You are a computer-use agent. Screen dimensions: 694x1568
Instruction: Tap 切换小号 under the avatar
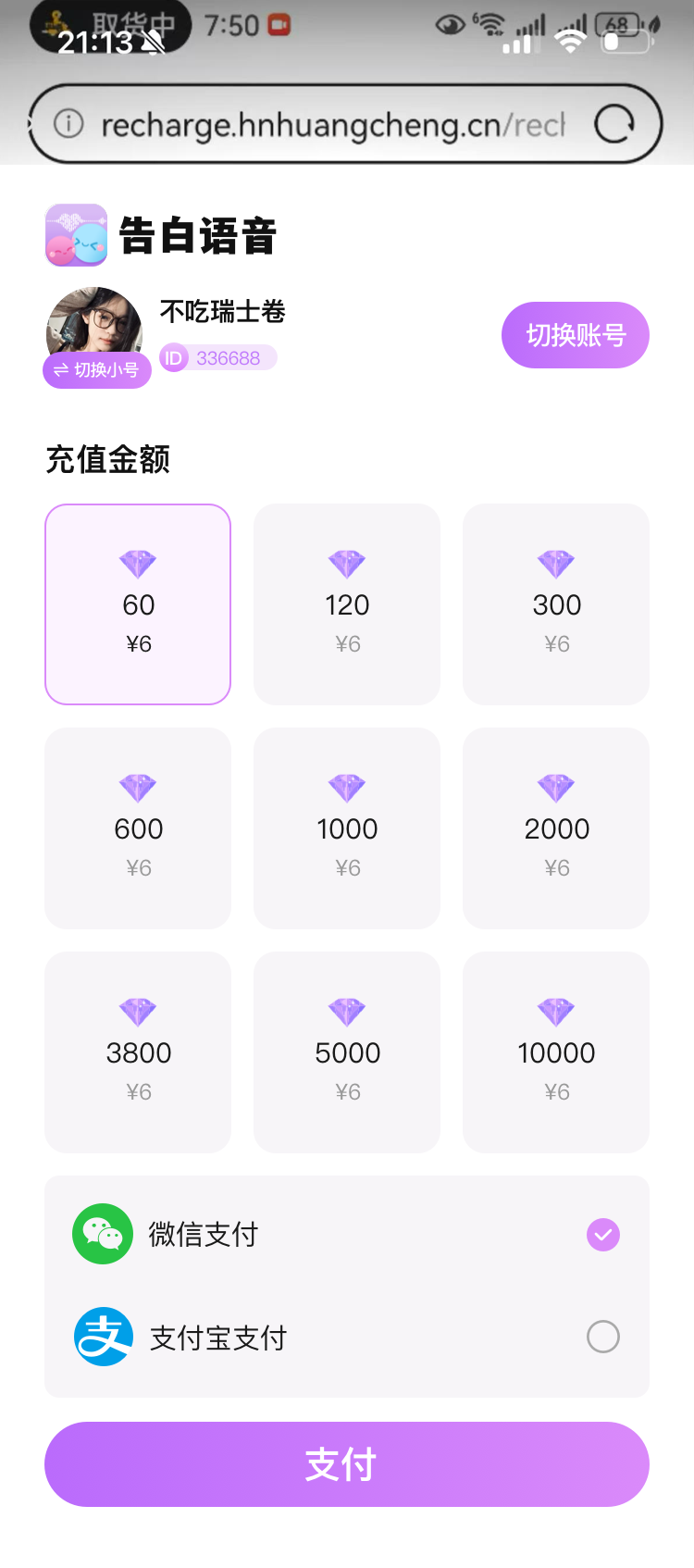pyautogui.click(x=97, y=370)
